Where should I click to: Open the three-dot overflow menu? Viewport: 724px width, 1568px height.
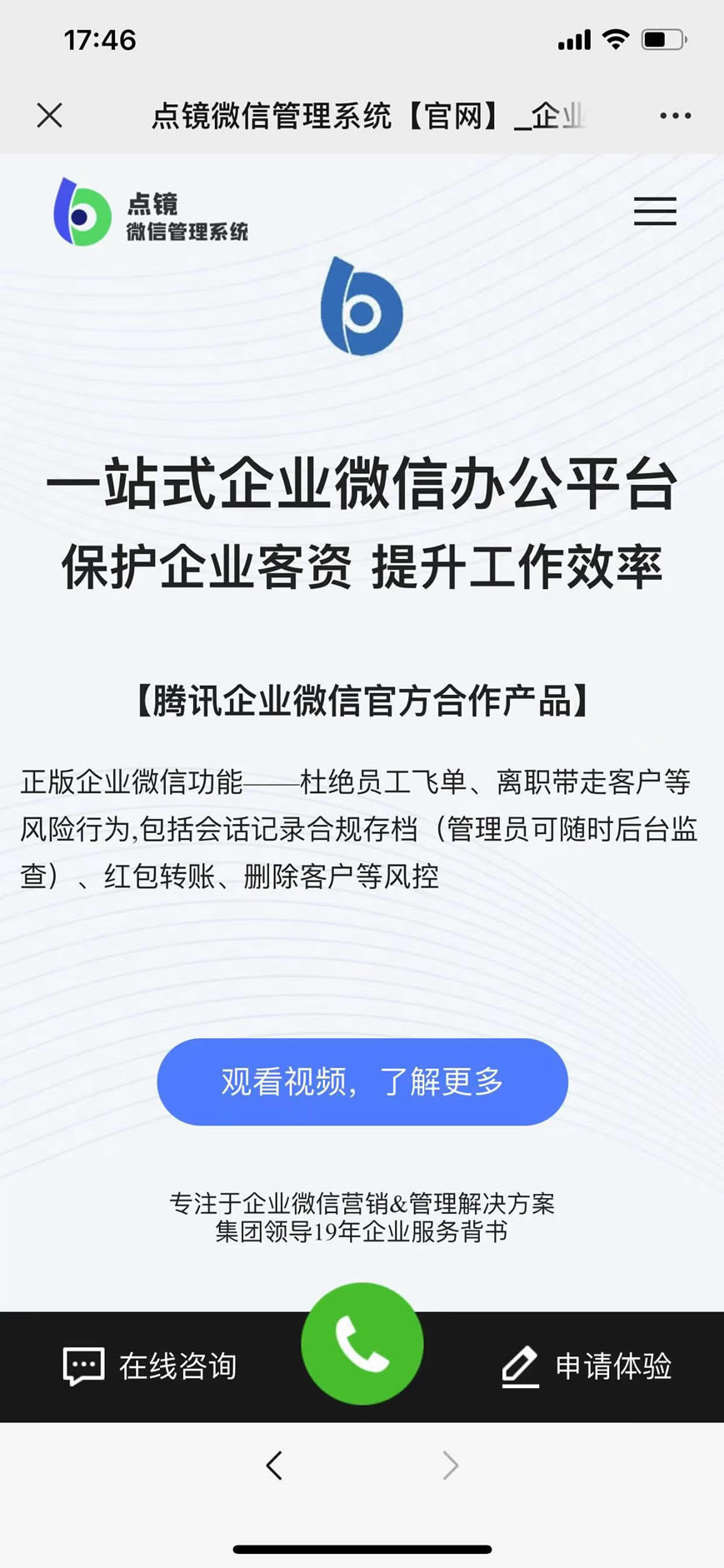pyautogui.click(x=675, y=116)
